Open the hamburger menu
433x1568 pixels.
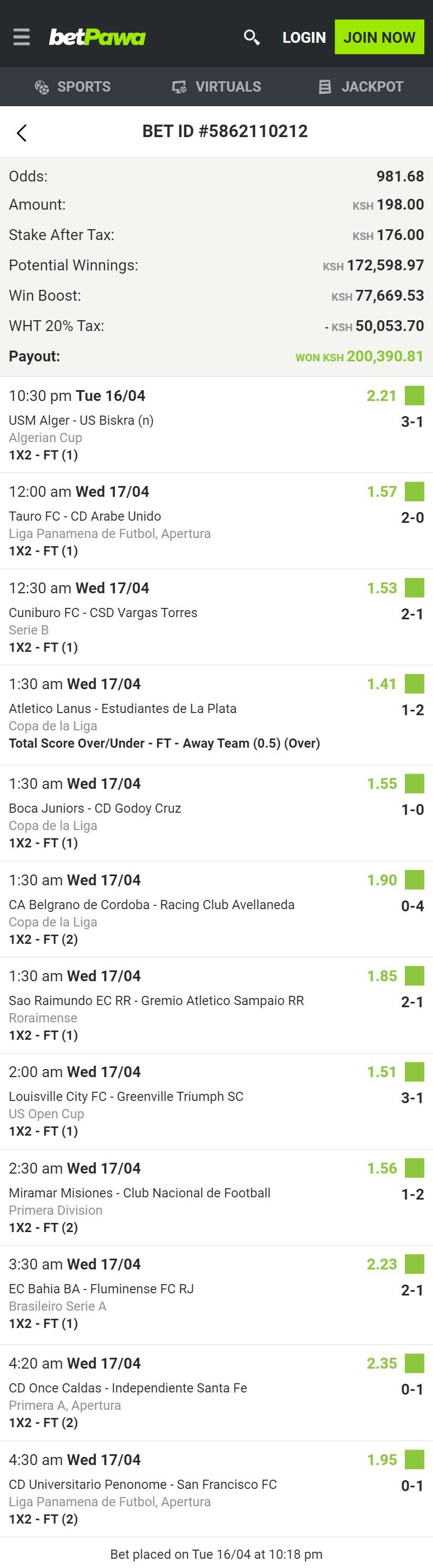click(x=21, y=37)
